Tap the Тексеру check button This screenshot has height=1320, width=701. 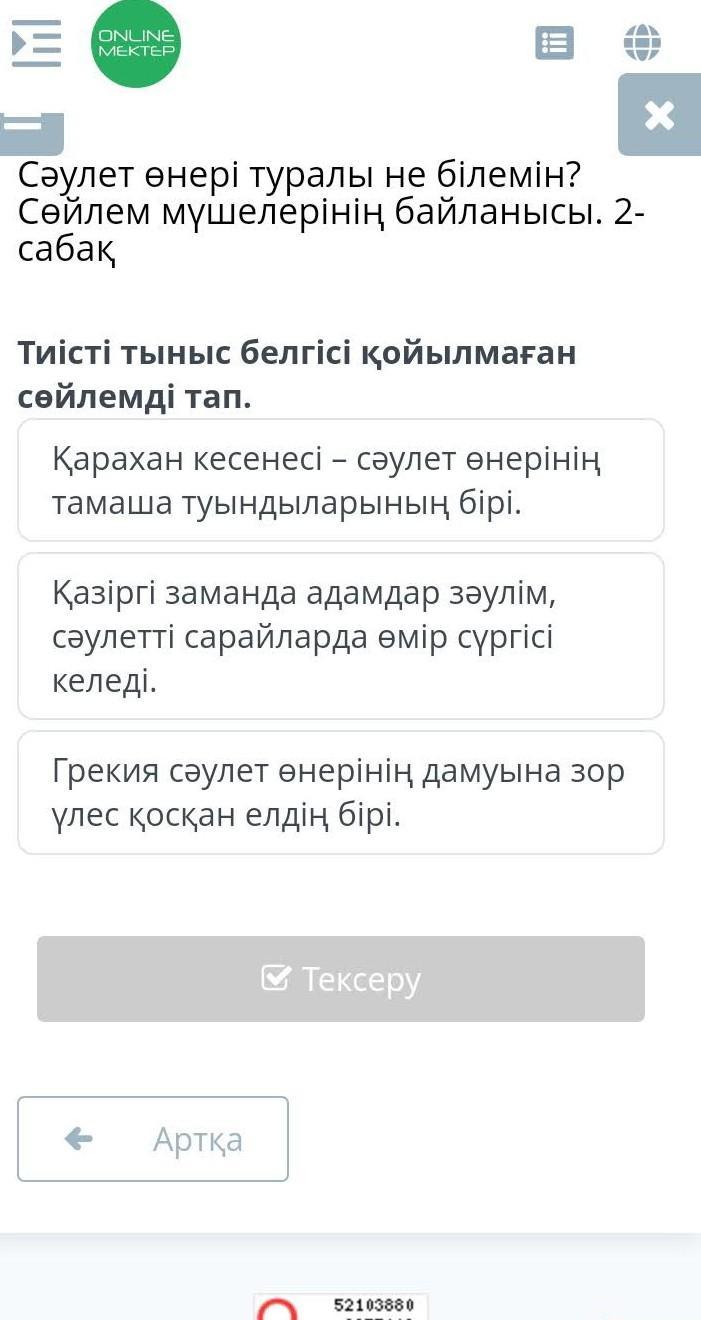341,979
